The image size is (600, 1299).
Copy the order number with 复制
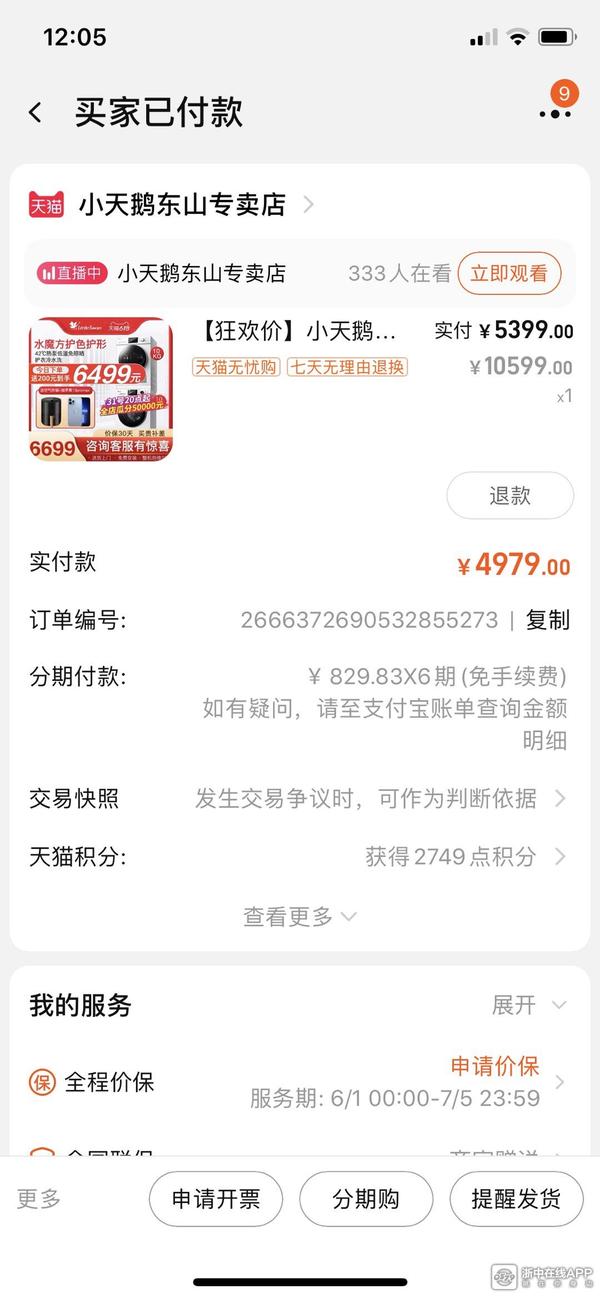(547, 620)
